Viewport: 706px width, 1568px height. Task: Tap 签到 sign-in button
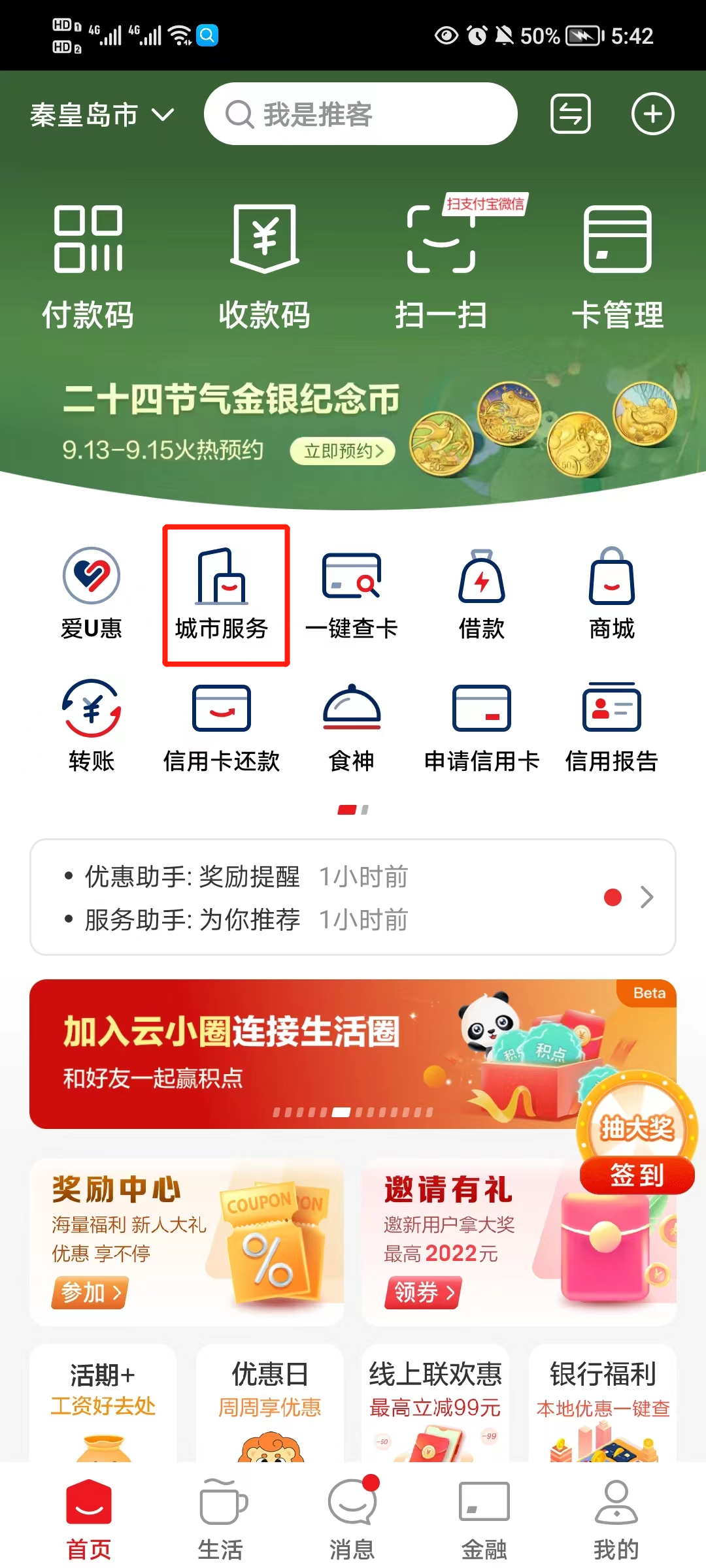click(637, 1175)
